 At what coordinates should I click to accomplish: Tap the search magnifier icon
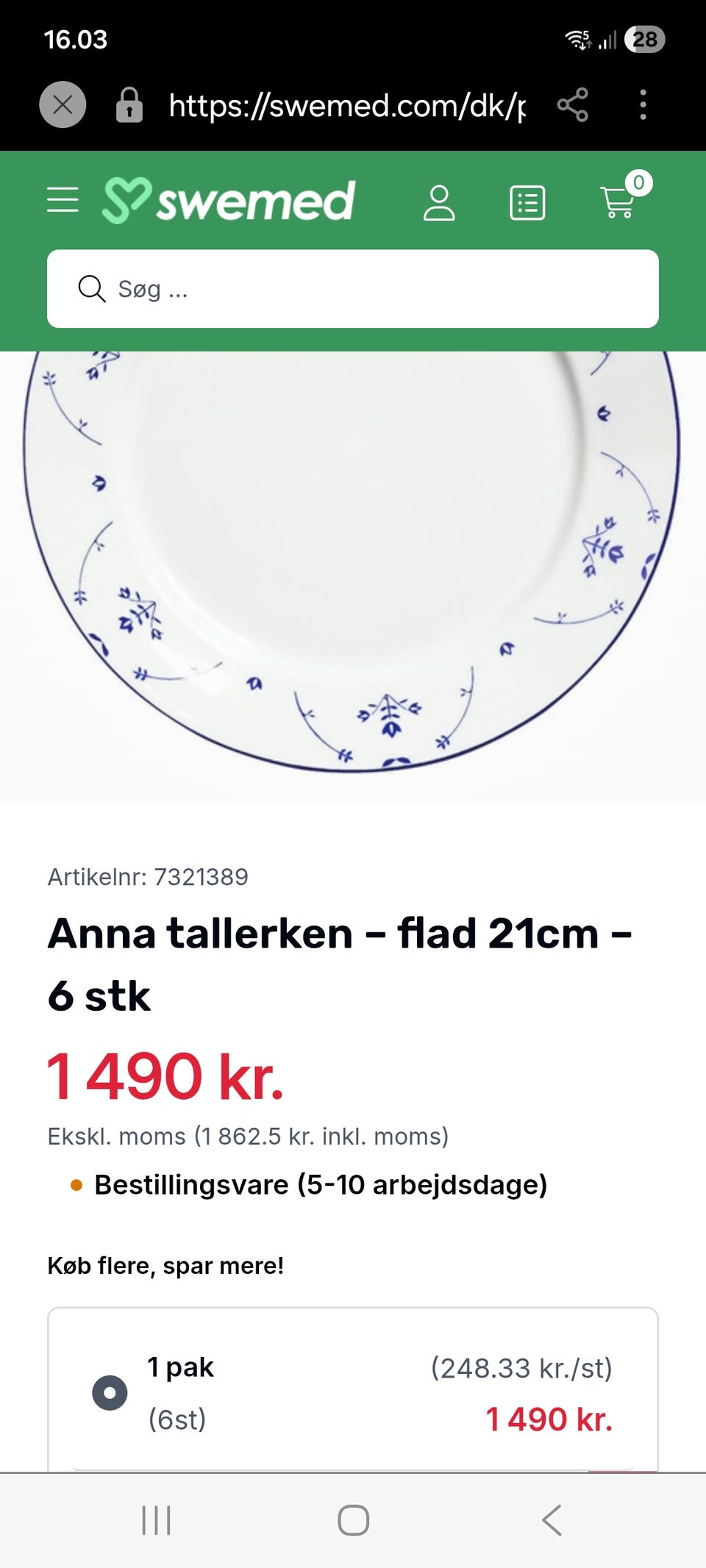tap(91, 288)
